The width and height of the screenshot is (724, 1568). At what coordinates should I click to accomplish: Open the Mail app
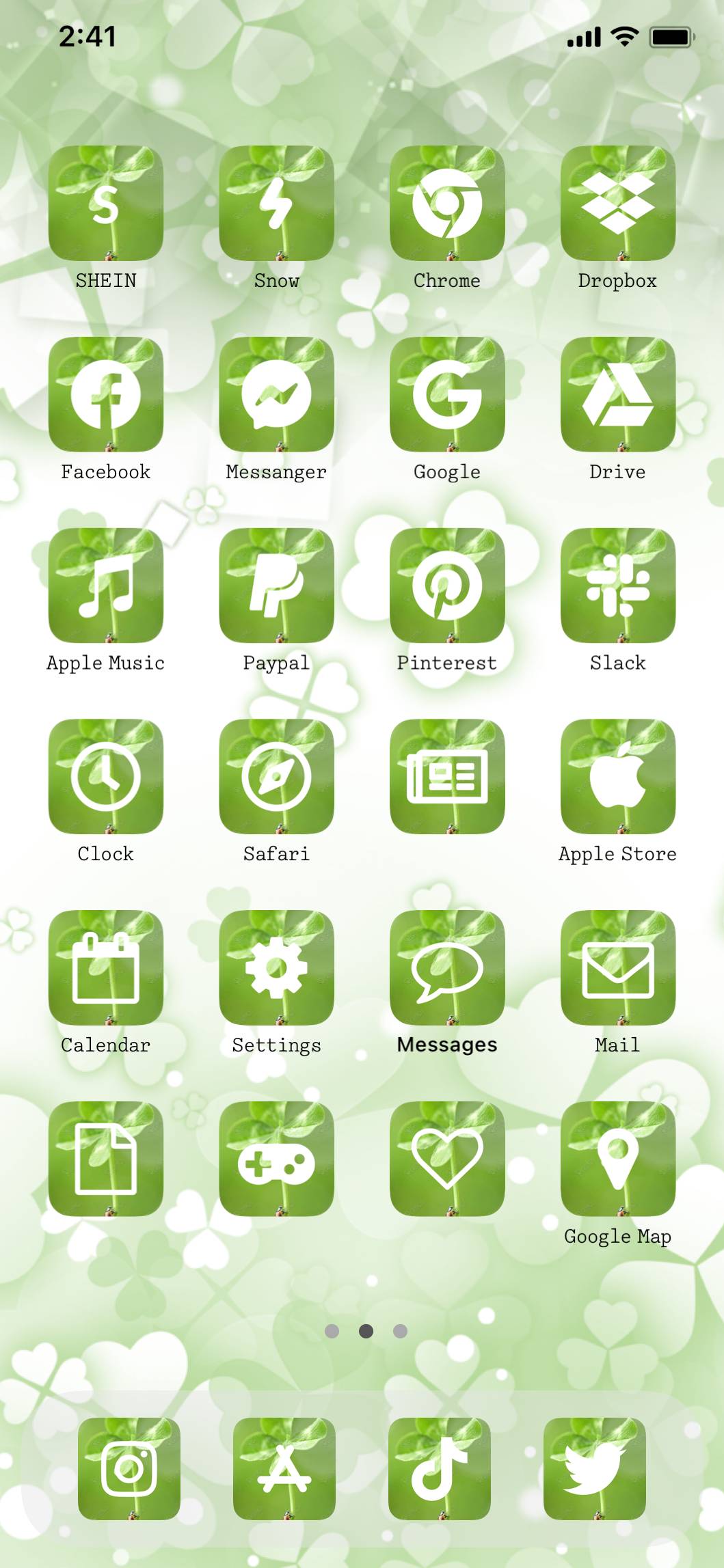[617, 967]
